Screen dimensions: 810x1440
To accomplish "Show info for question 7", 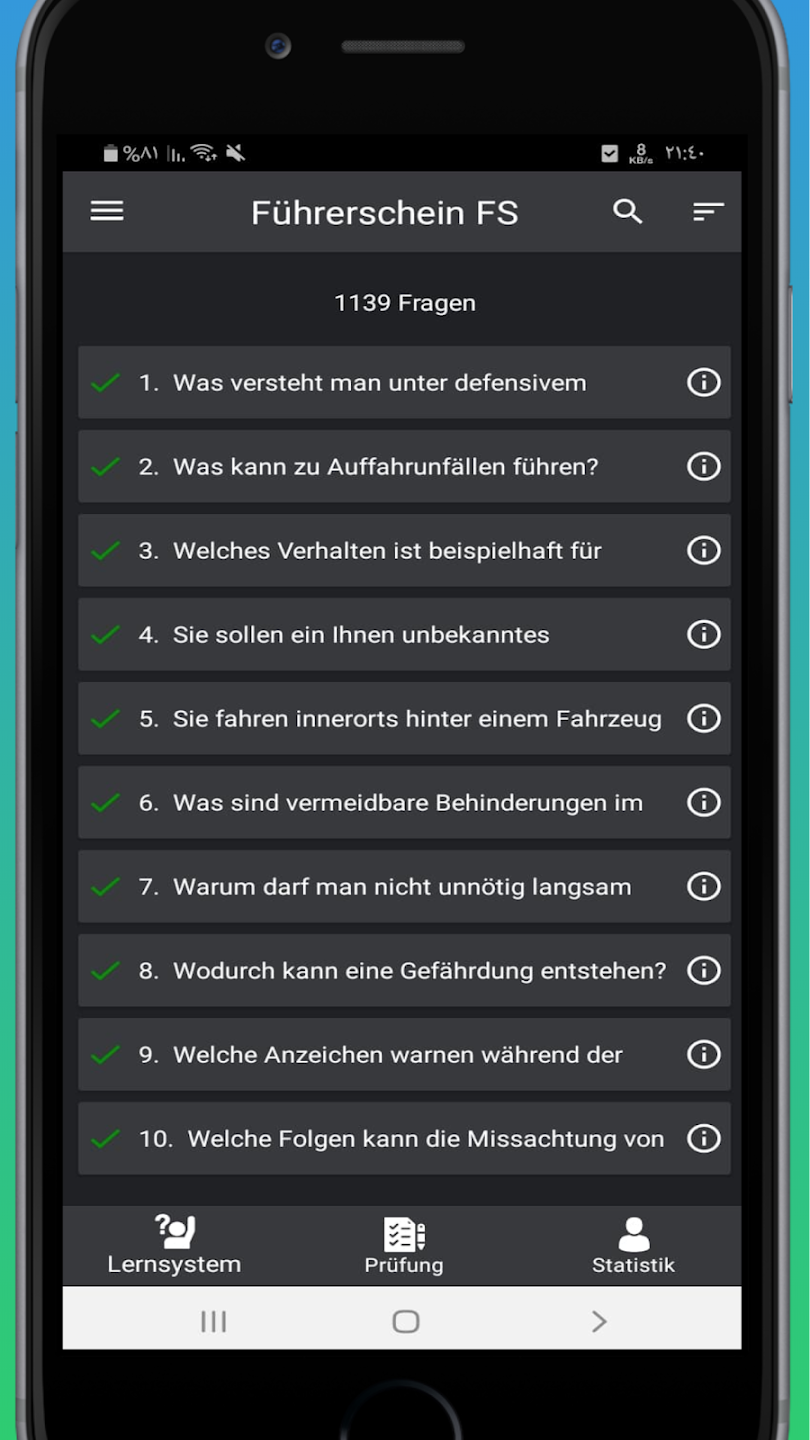I will (x=704, y=886).
